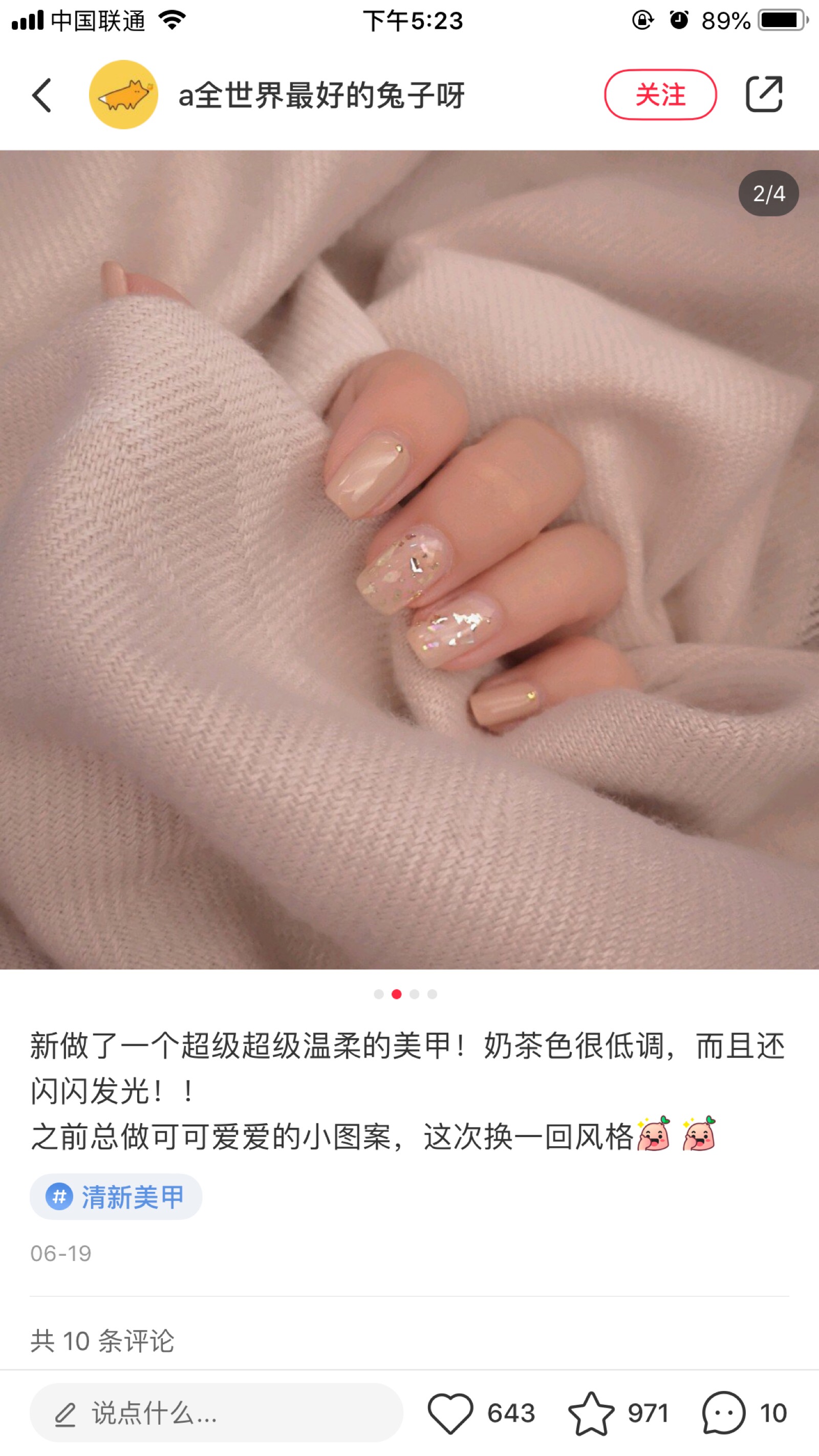Share this post with the share icon

point(764,94)
